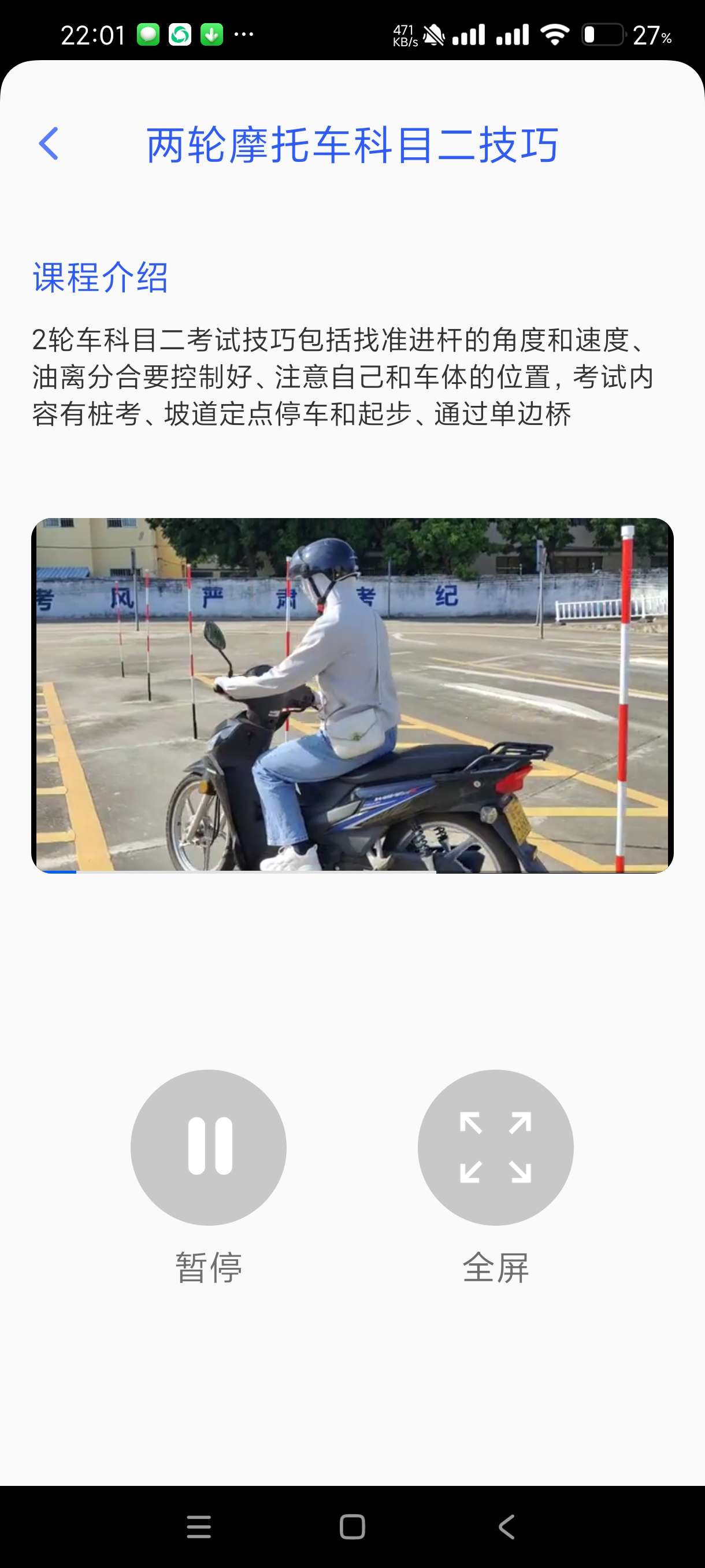Enter fullscreen with 全屏 button
The height and width of the screenshot is (1568, 705).
pyautogui.click(x=495, y=1148)
